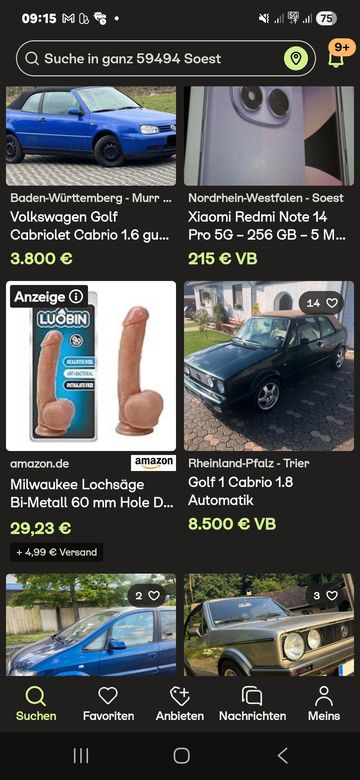Like the blue car listing with 2 hearts
Screen dimensions: 360x780
tap(148, 595)
